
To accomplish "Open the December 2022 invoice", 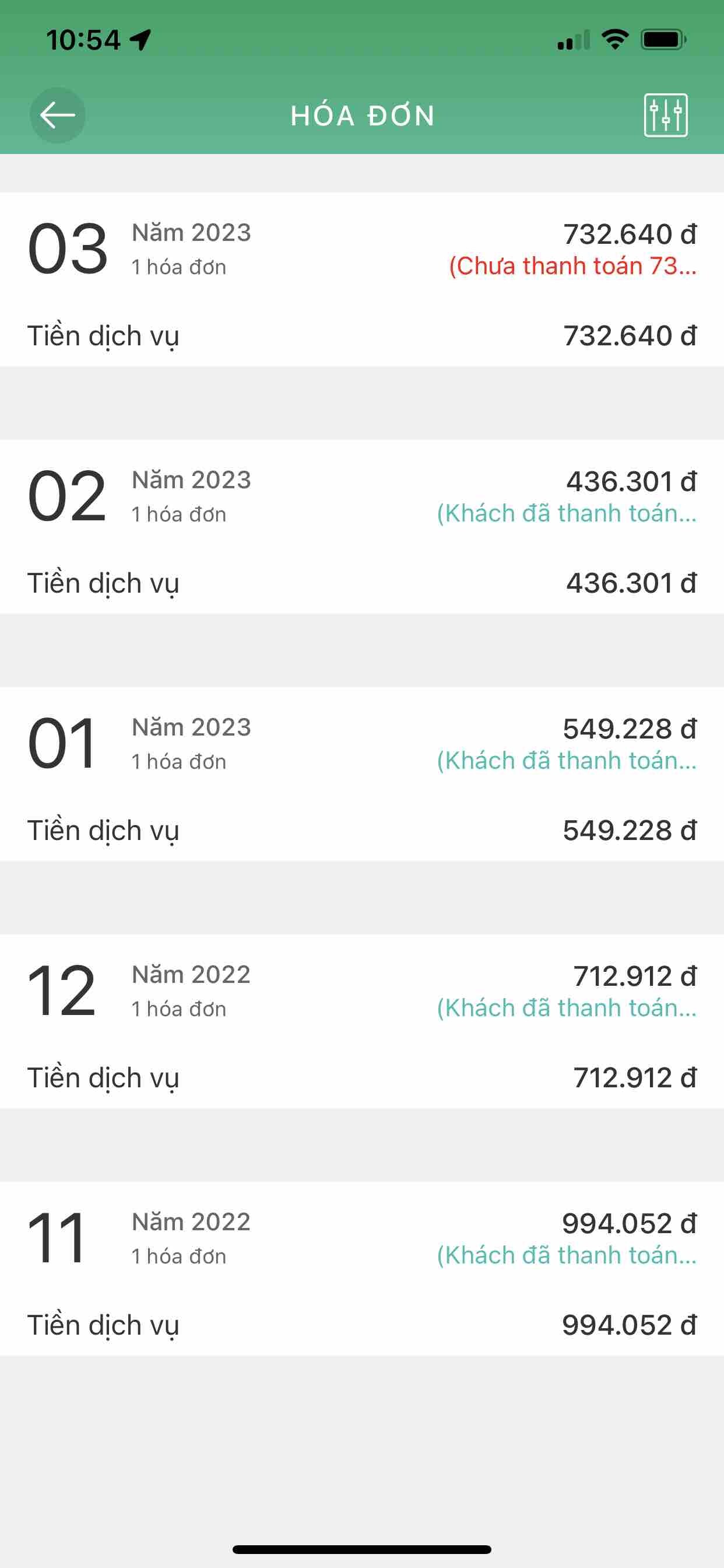I will [362, 1021].
